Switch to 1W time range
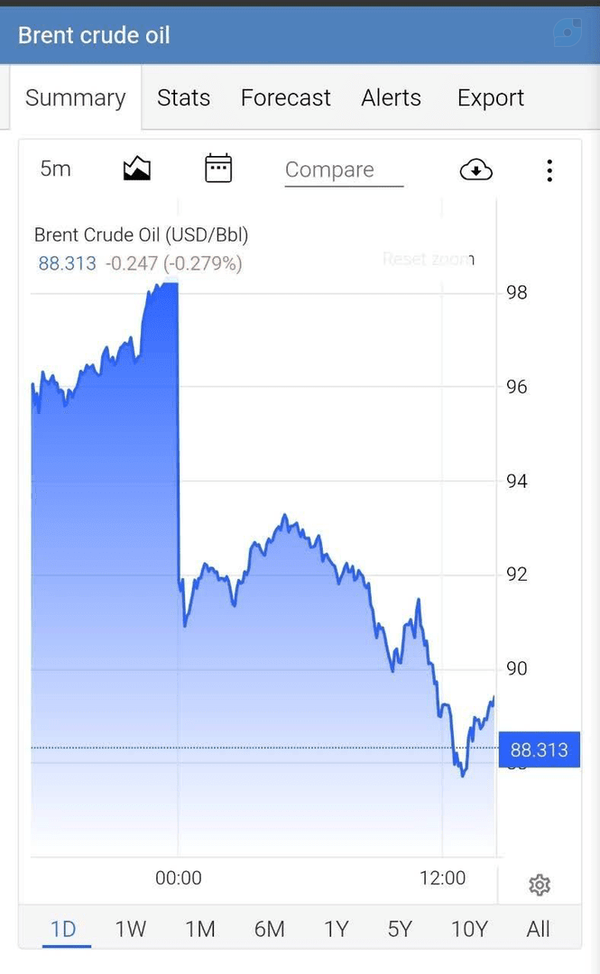The height and width of the screenshot is (974, 600). pos(130,929)
